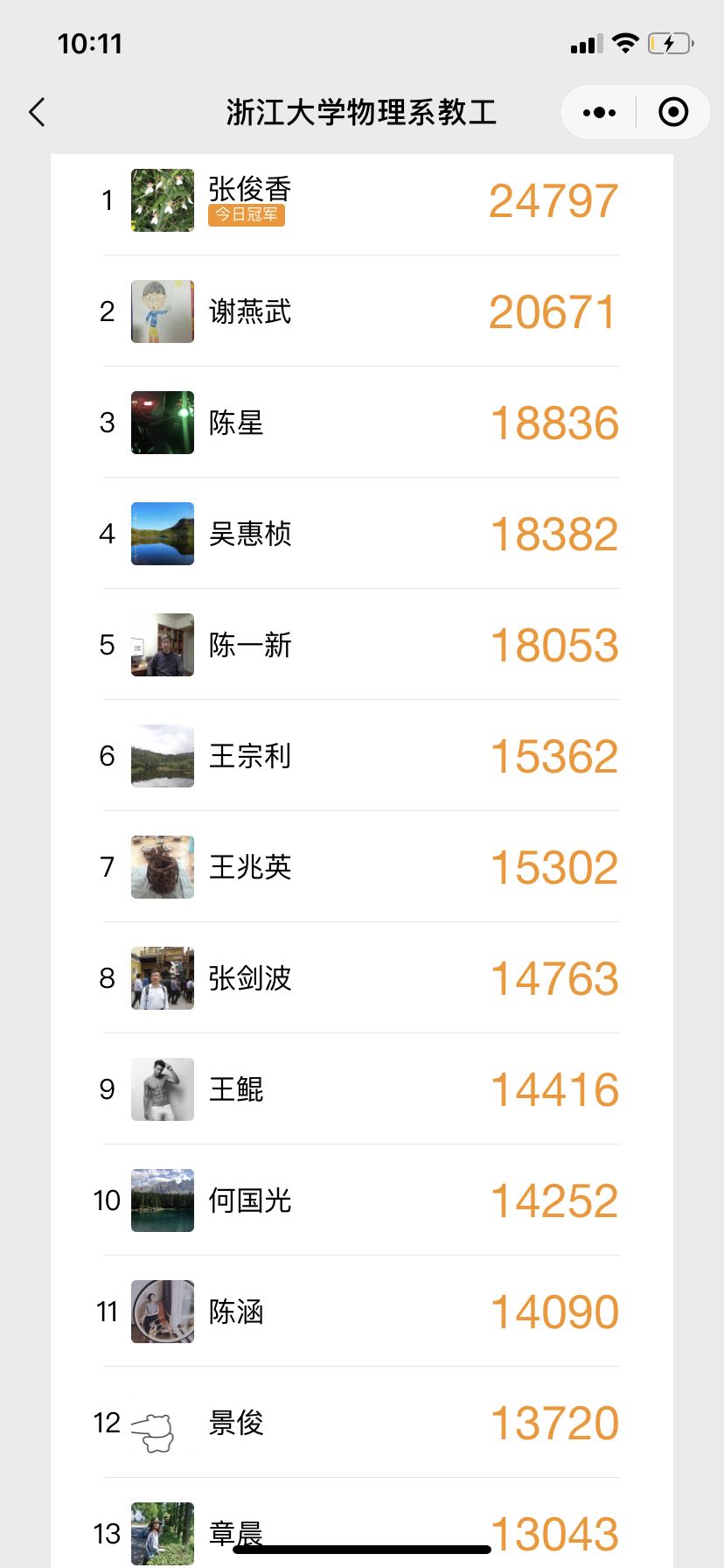
Task: Select 谢燕武's ranking row
Action: 361,312
